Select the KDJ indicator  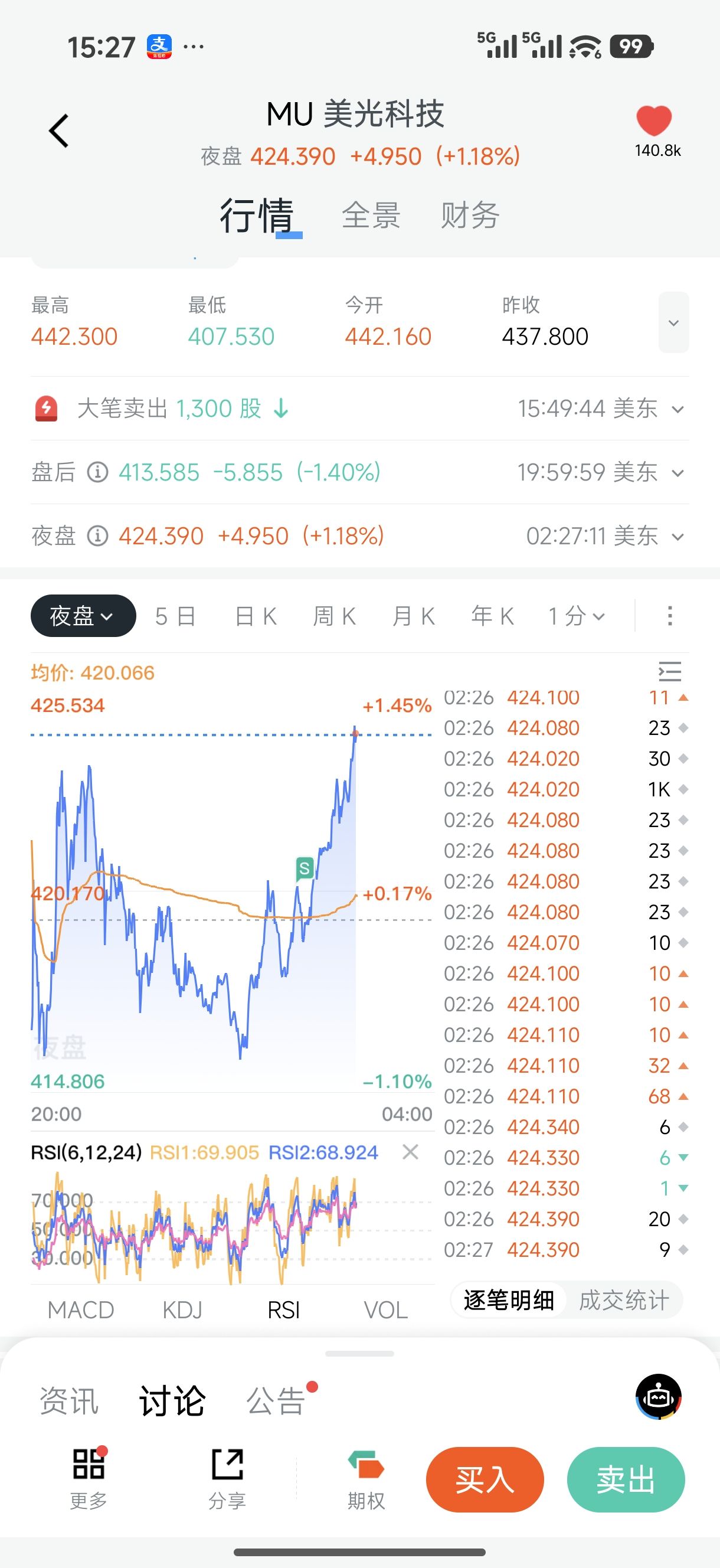pos(182,1310)
